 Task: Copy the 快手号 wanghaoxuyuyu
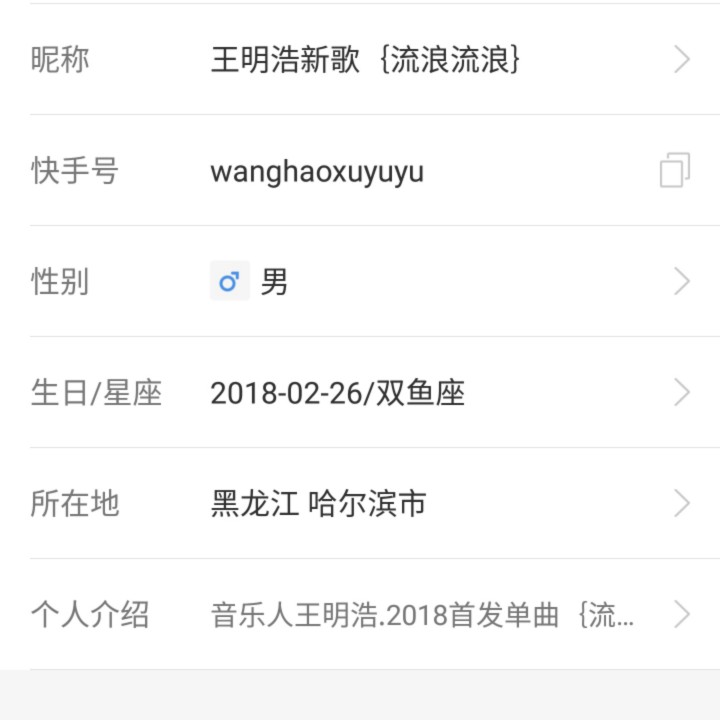point(675,171)
